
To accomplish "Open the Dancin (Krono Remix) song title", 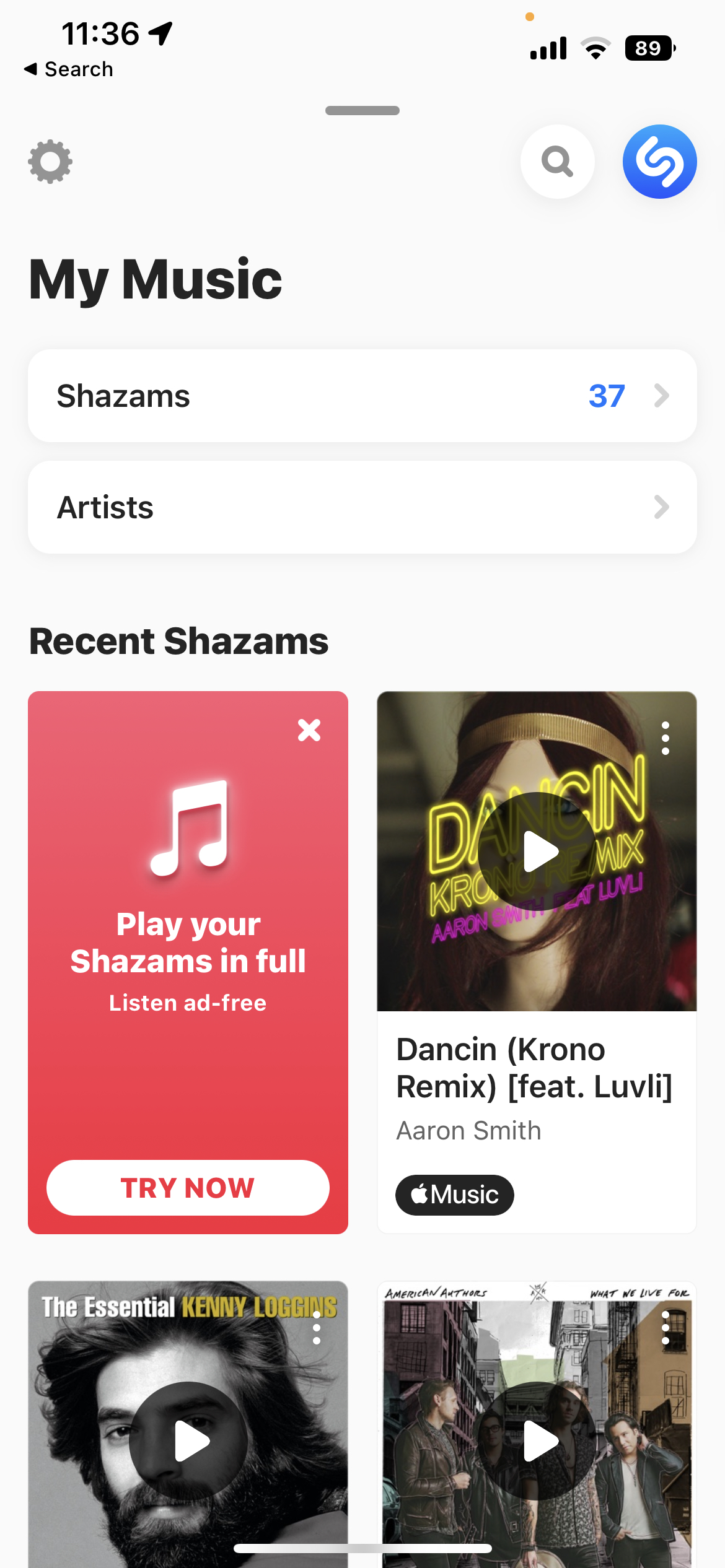I will [x=534, y=1068].
